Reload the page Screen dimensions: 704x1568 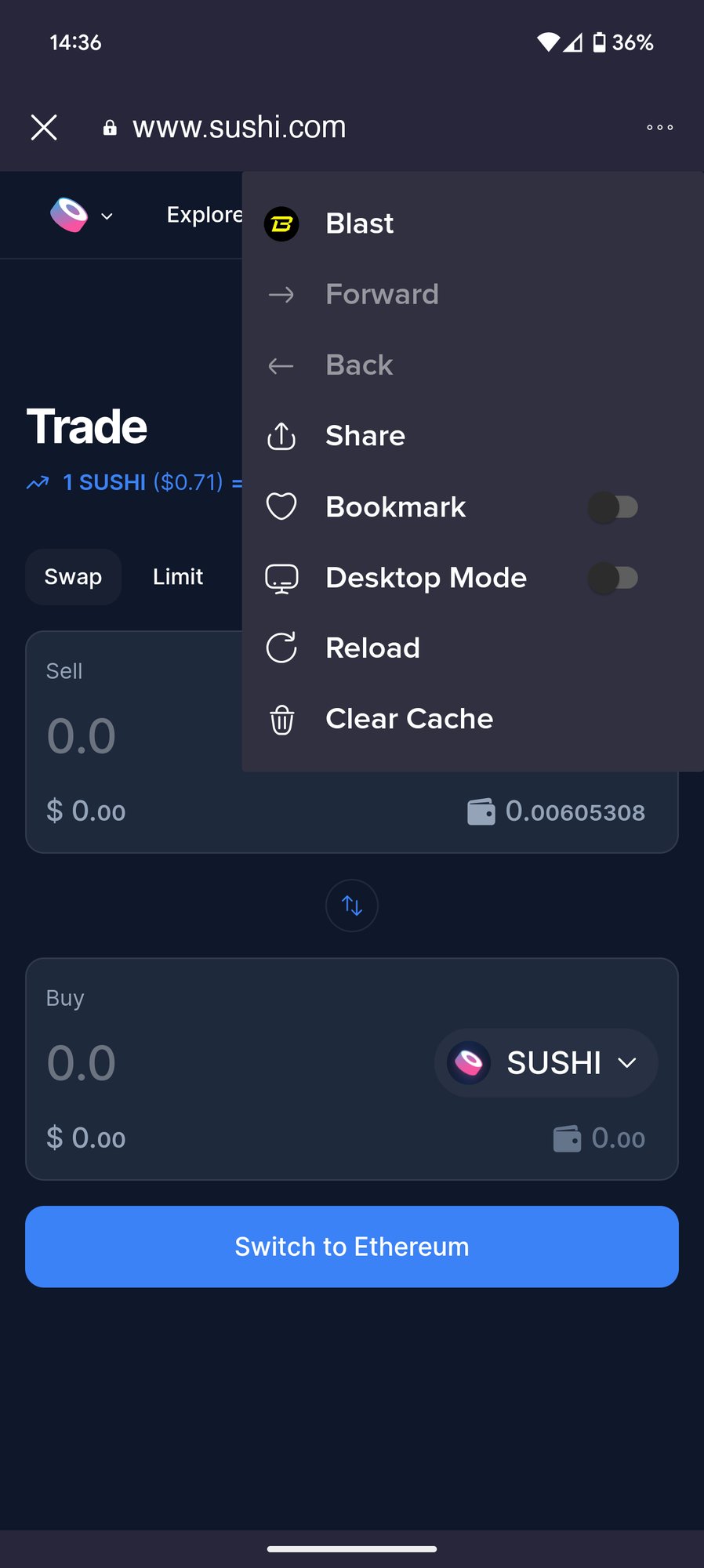click(372, 648)
